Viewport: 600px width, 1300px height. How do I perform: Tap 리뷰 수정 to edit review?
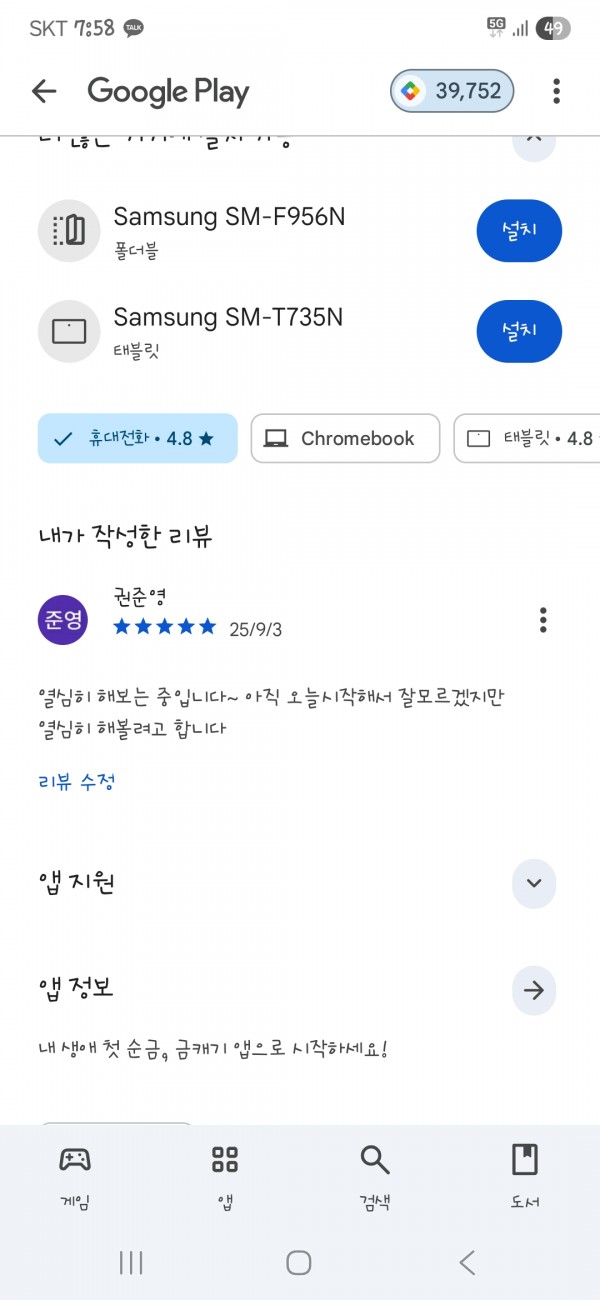76,782
